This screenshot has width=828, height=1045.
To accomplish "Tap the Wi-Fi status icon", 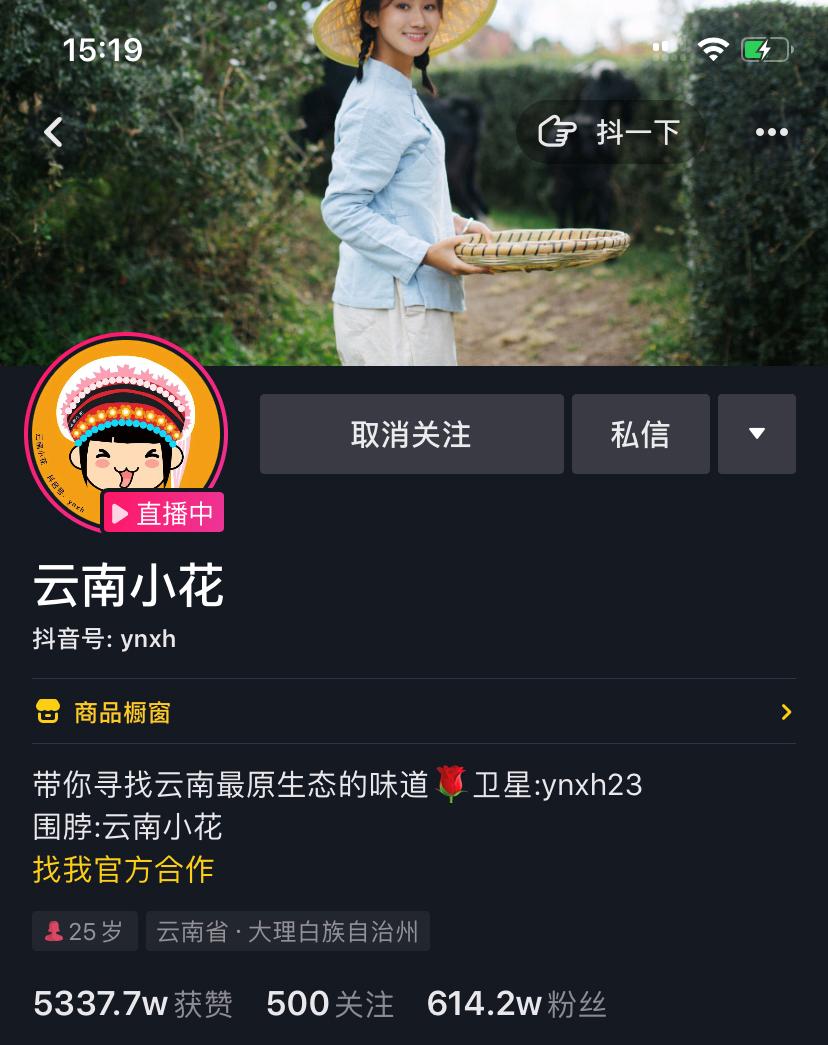I will click(713, 48).
